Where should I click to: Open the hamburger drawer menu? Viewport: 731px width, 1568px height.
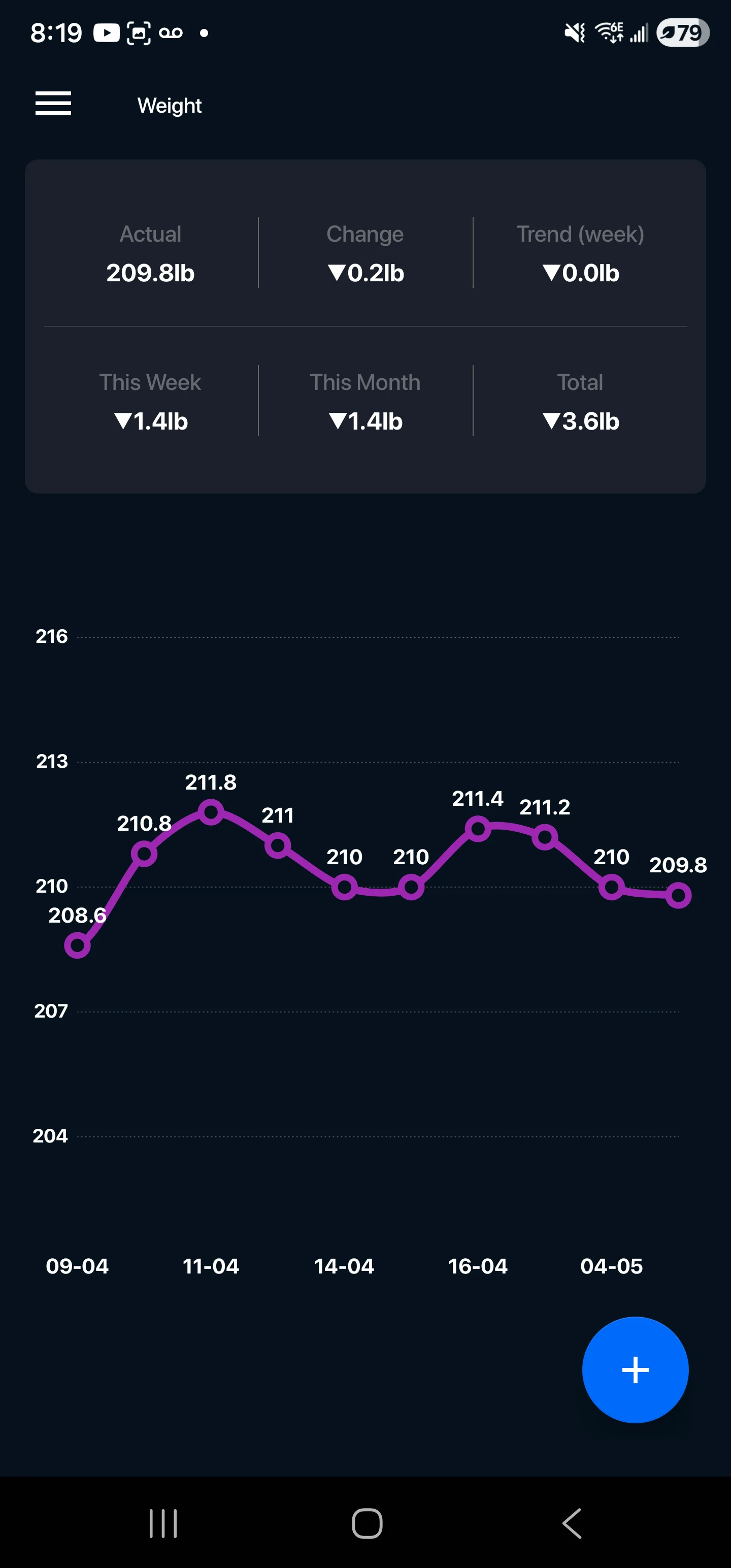point(54,104)
